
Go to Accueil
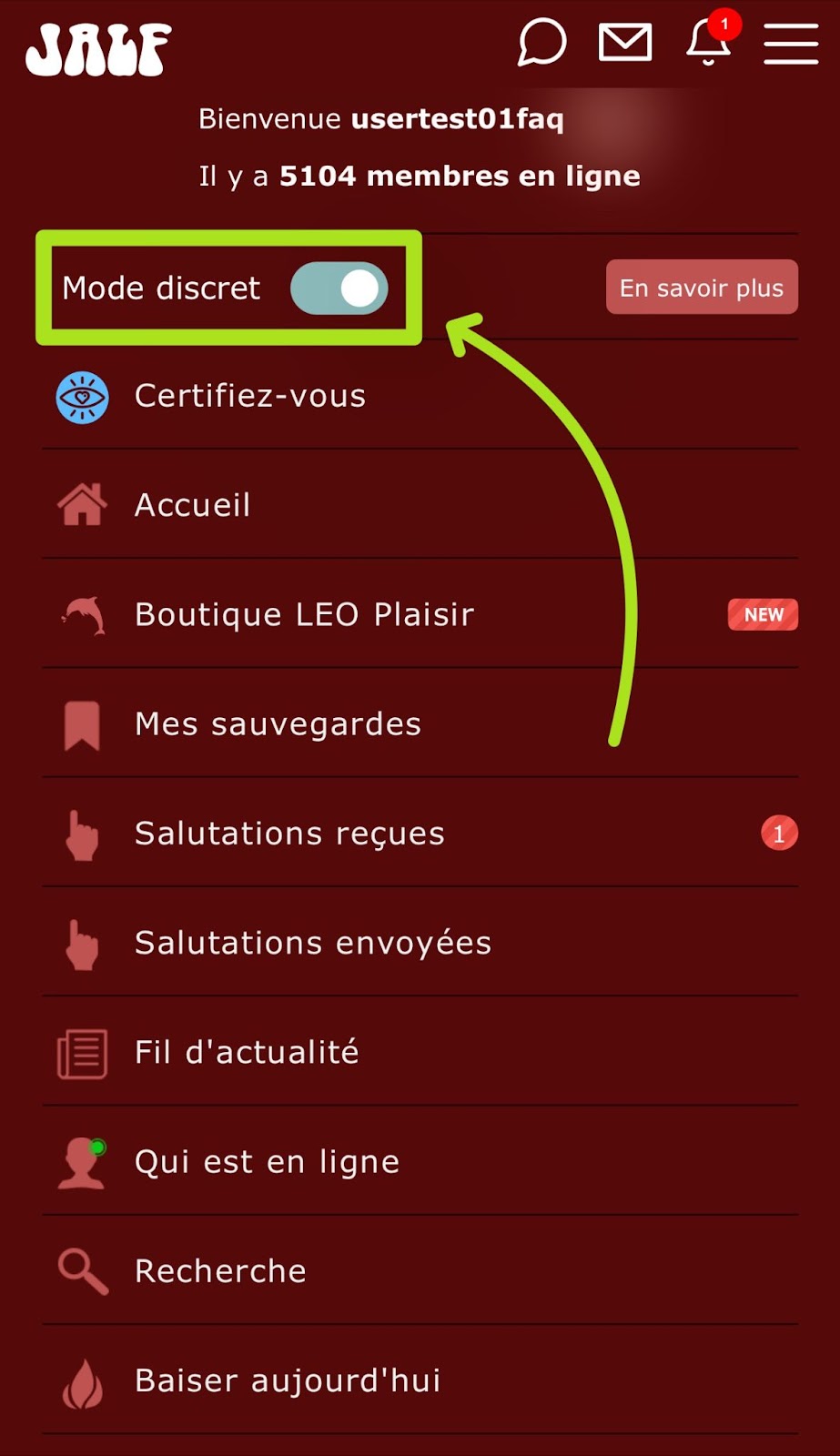coord(420,505)
